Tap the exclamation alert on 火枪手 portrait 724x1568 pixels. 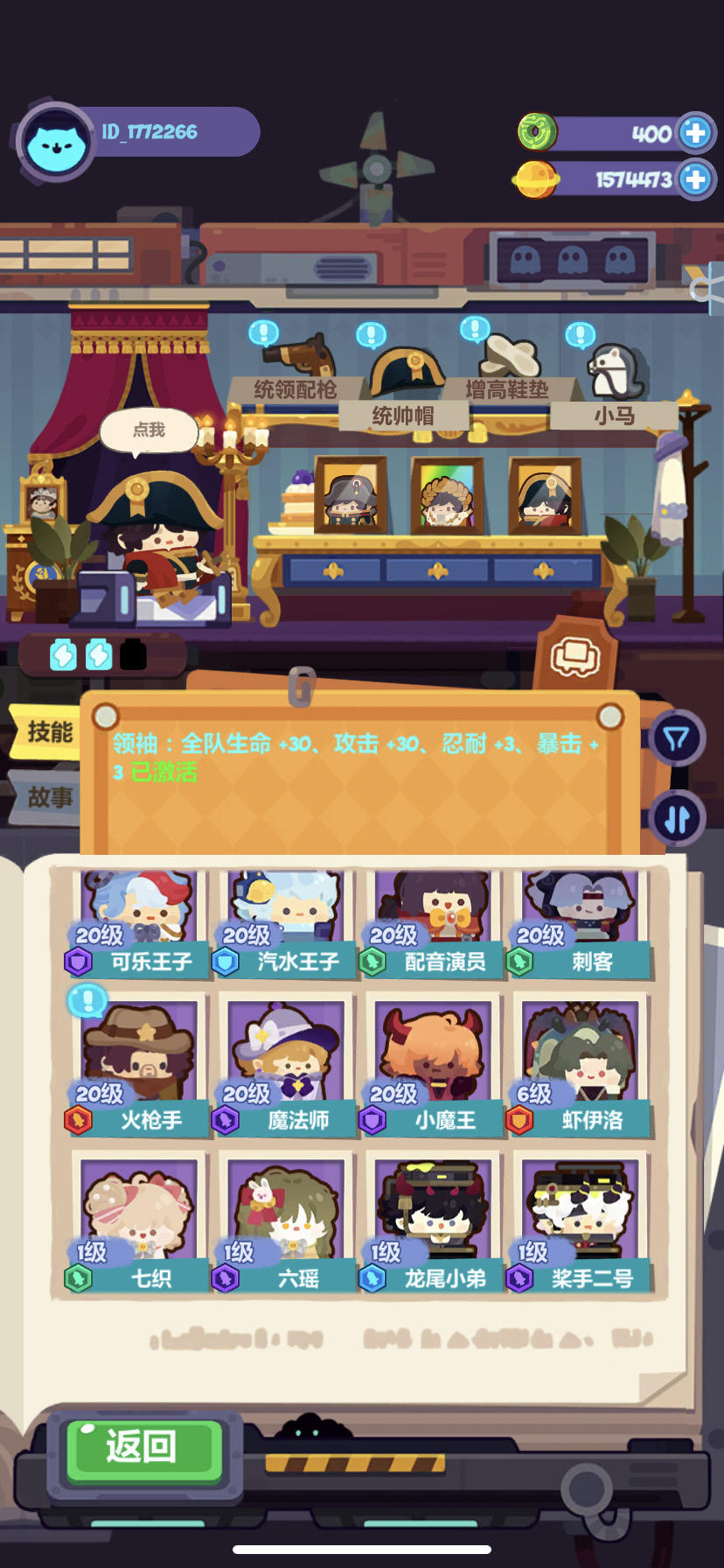click(x=87, y=1000)
